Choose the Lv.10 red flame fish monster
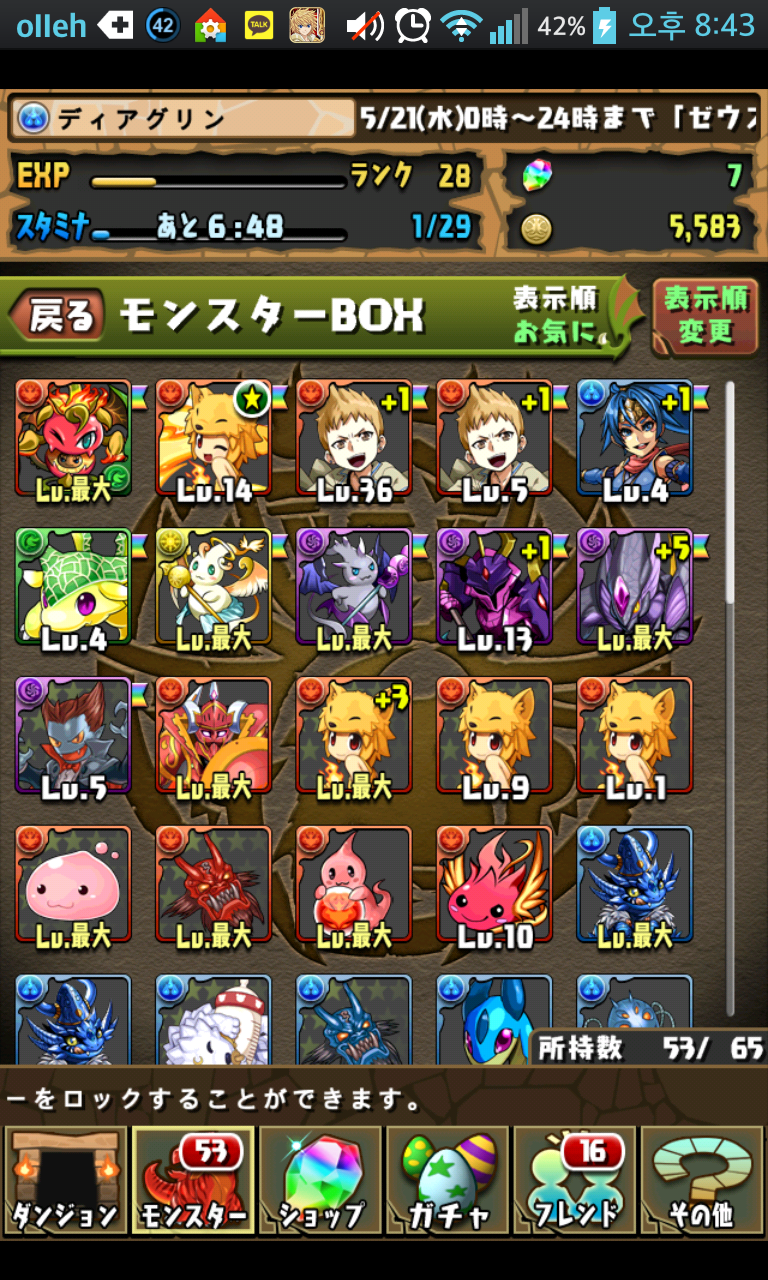 click(x=494, y=886)
